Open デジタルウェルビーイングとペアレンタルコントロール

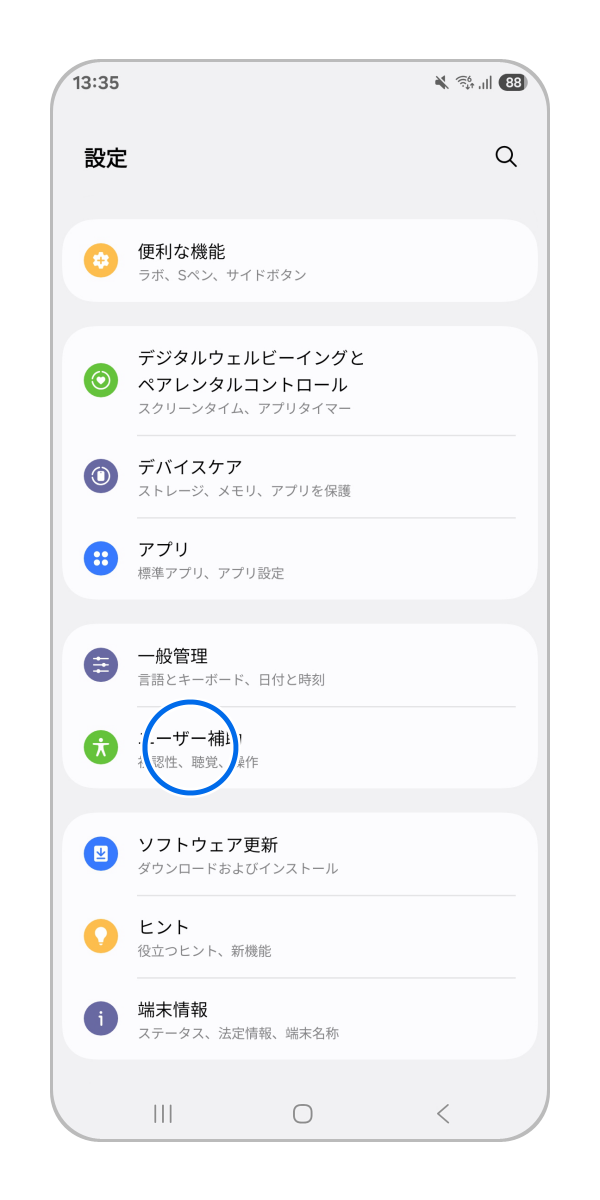[300, 381]
